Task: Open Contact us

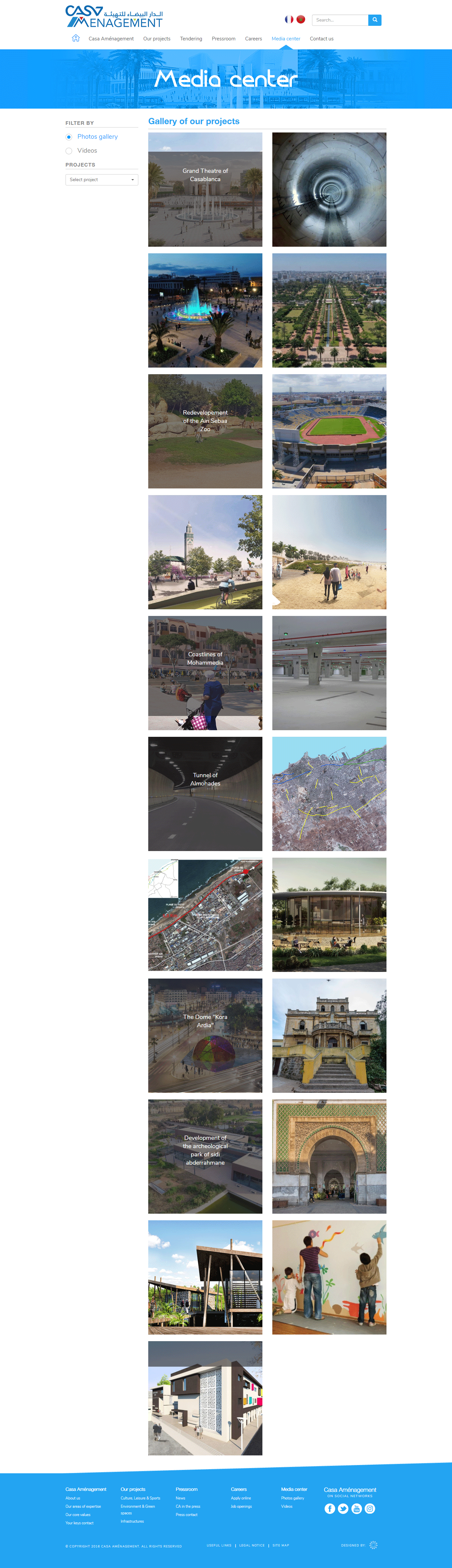Action: [x=321, y=39]
